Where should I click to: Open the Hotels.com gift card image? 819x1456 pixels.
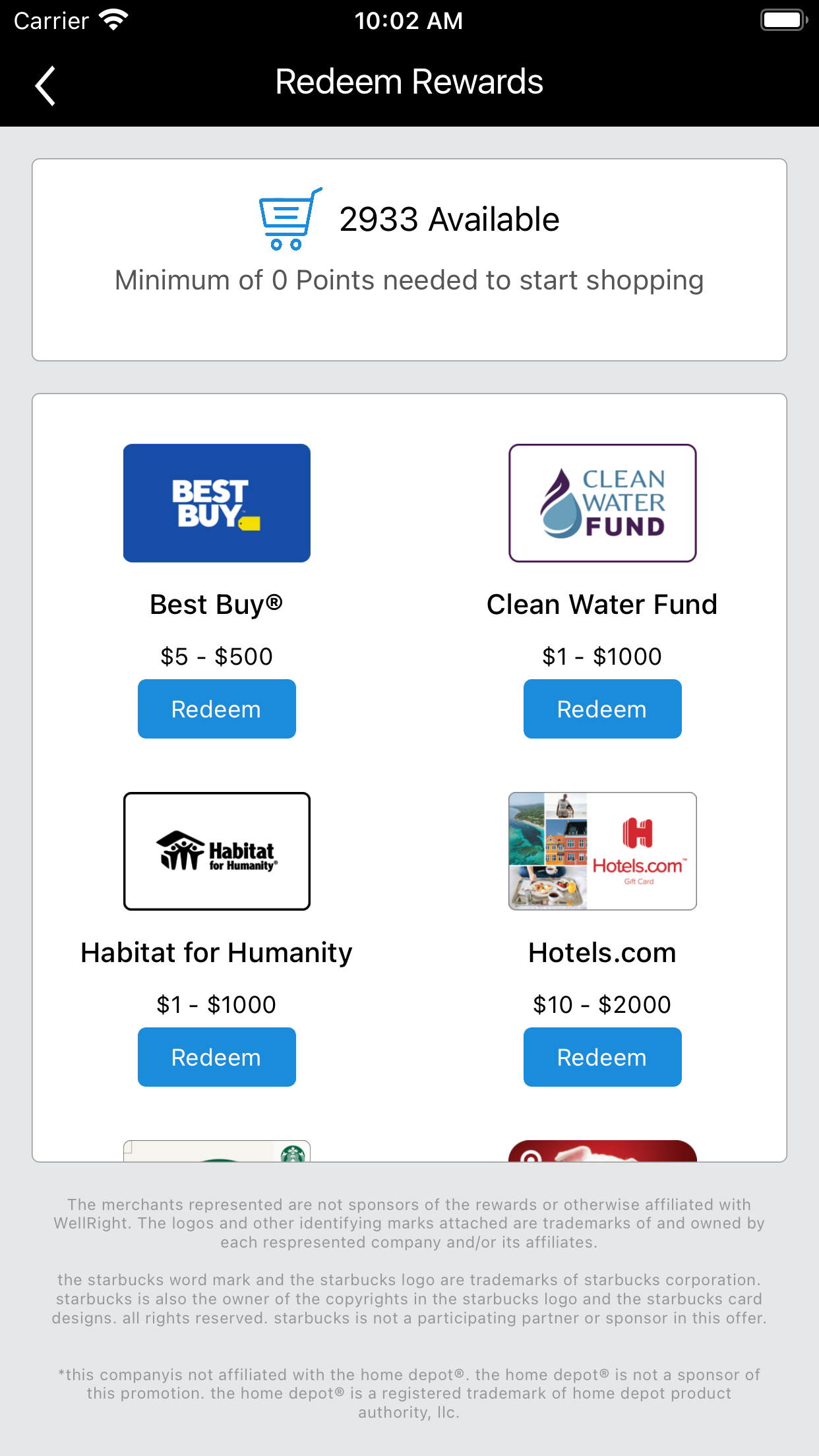tap(602, 851)
